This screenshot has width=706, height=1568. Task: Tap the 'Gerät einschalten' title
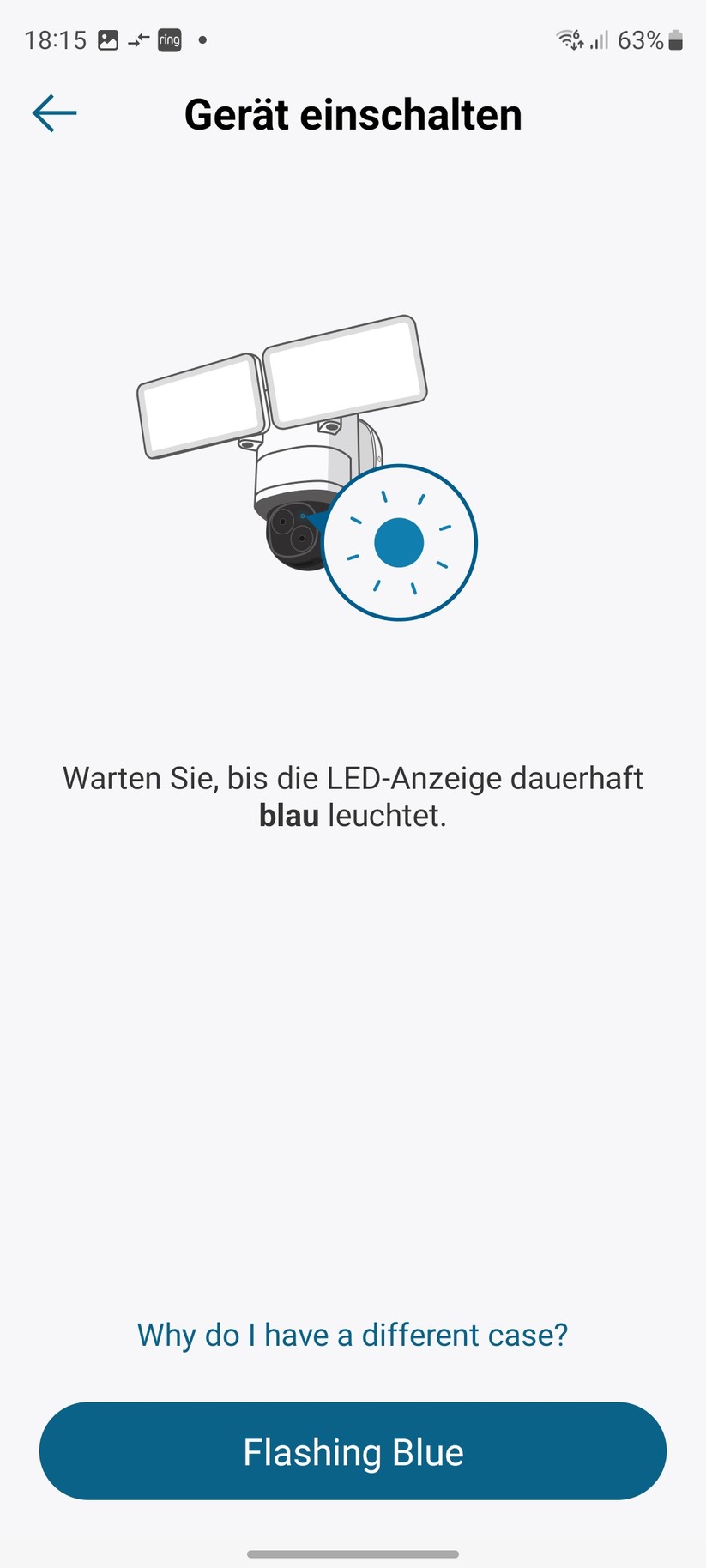(352, 114)
